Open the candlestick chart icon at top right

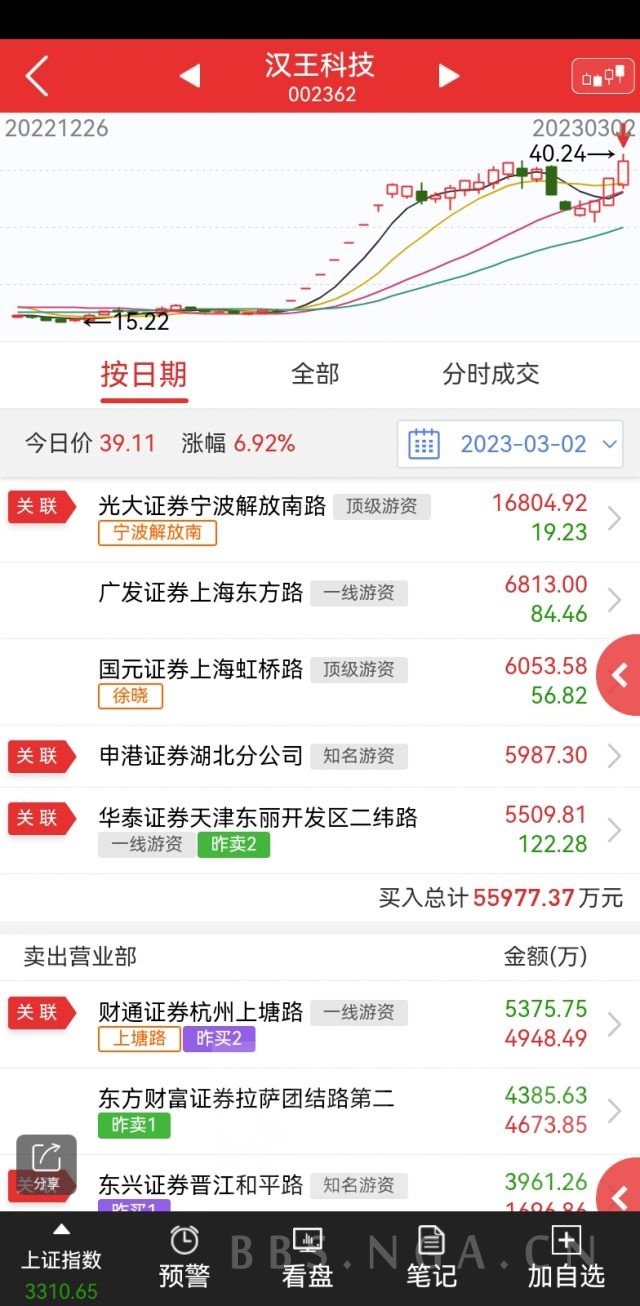pyautogui.click(x=603, y=76)
